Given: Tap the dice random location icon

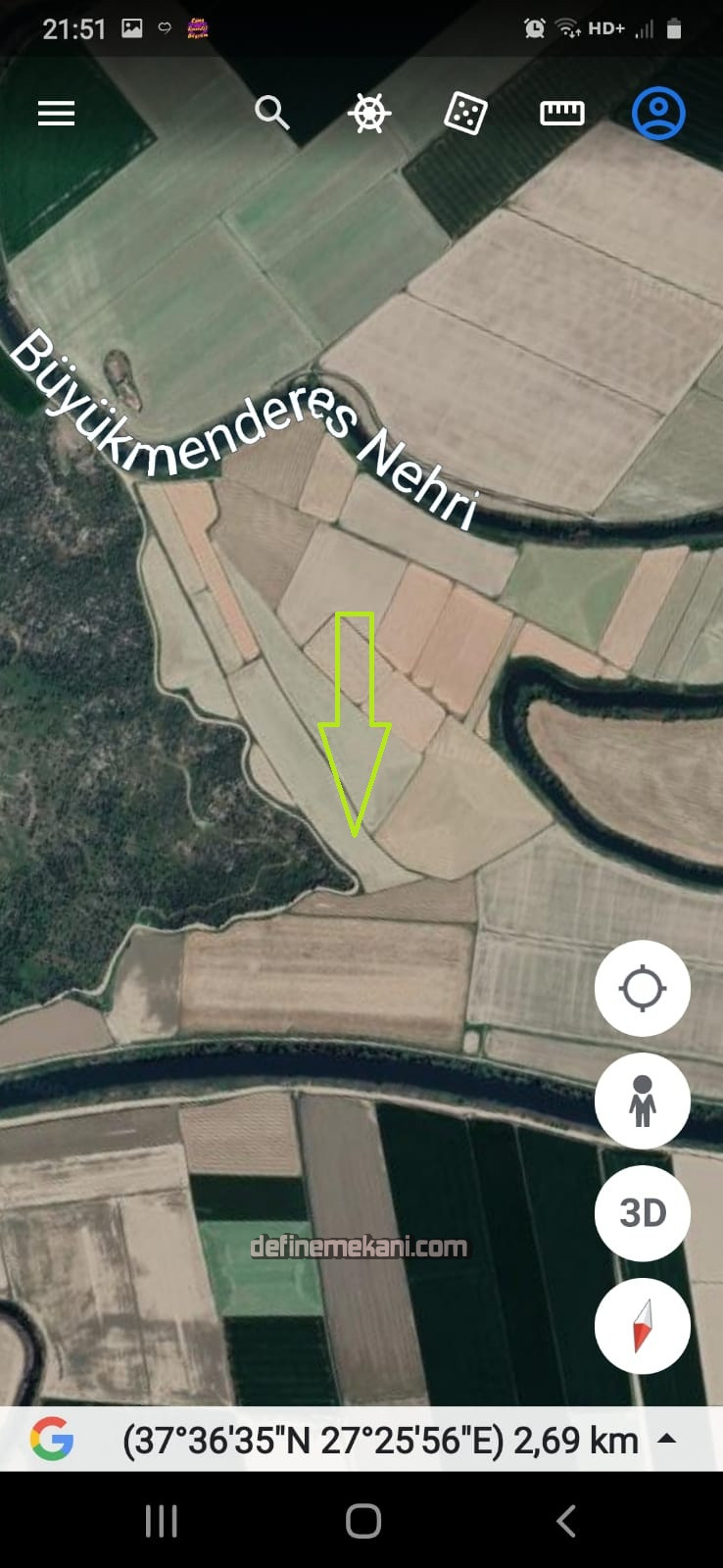Looking at the screenshot, I should tap(465, 114).
